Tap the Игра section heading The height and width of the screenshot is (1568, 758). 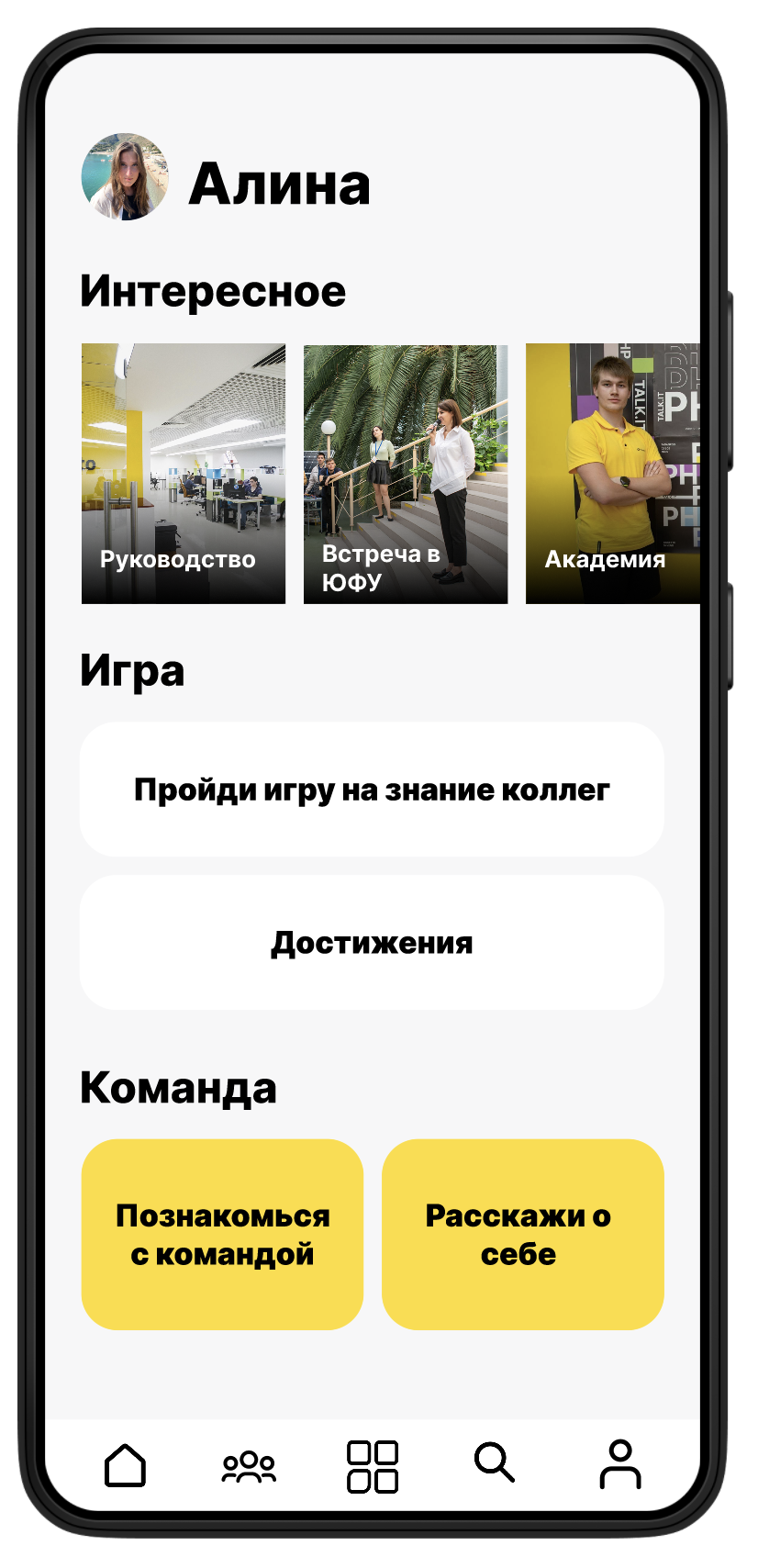point(133,670)
